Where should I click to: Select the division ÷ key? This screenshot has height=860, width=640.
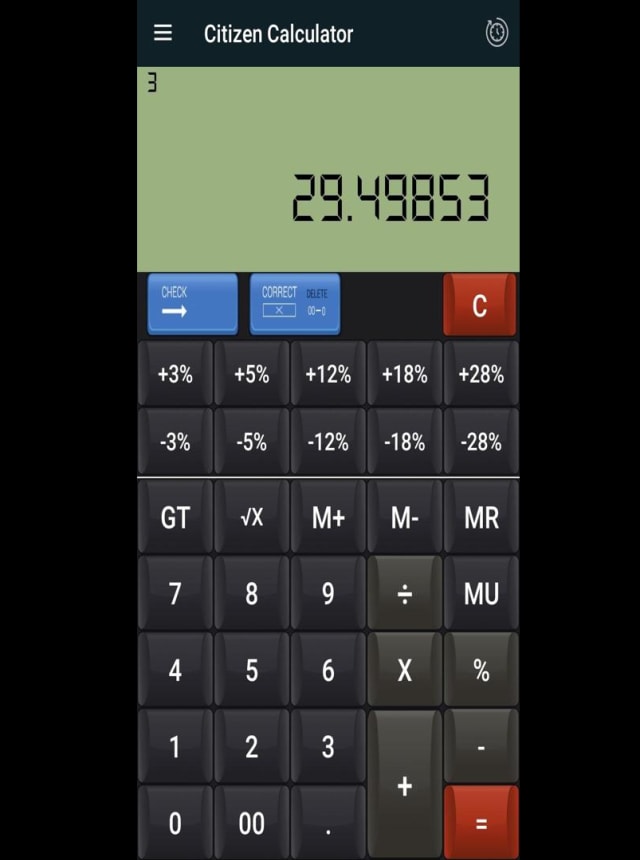coord(404,593)
